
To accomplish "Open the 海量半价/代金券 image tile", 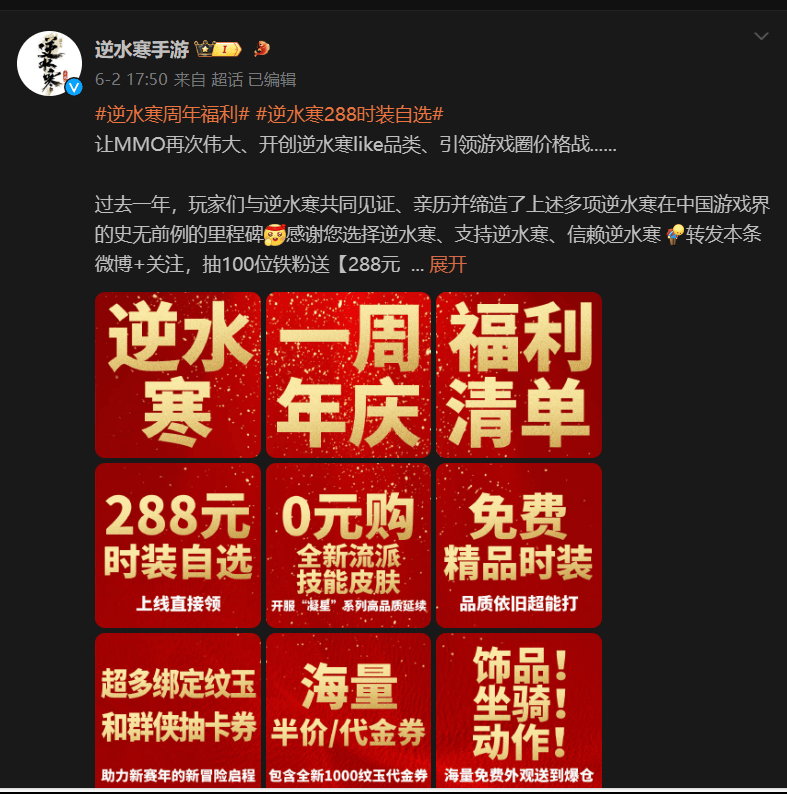I will [348, 710].
